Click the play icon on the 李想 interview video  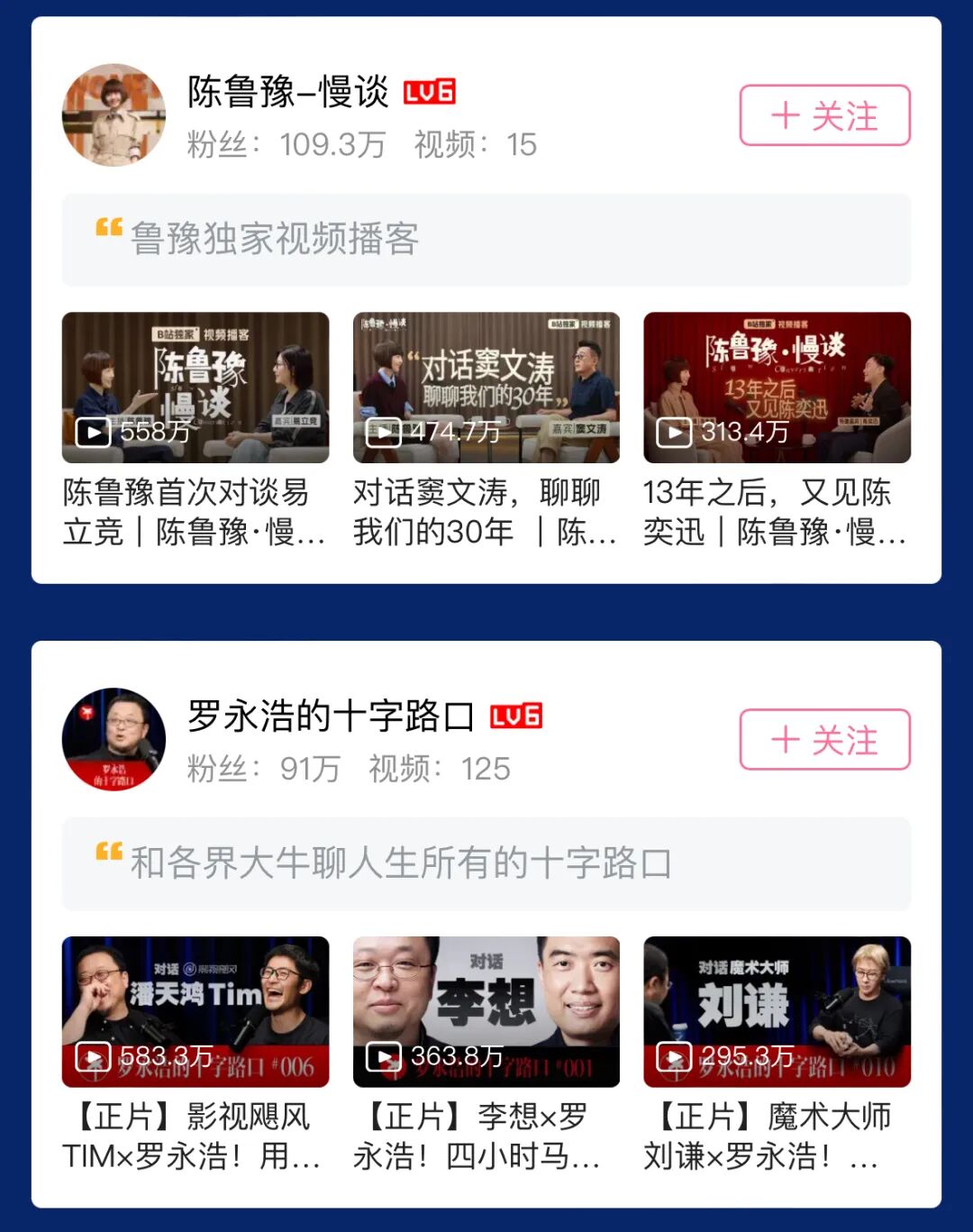pos(384,1056)
